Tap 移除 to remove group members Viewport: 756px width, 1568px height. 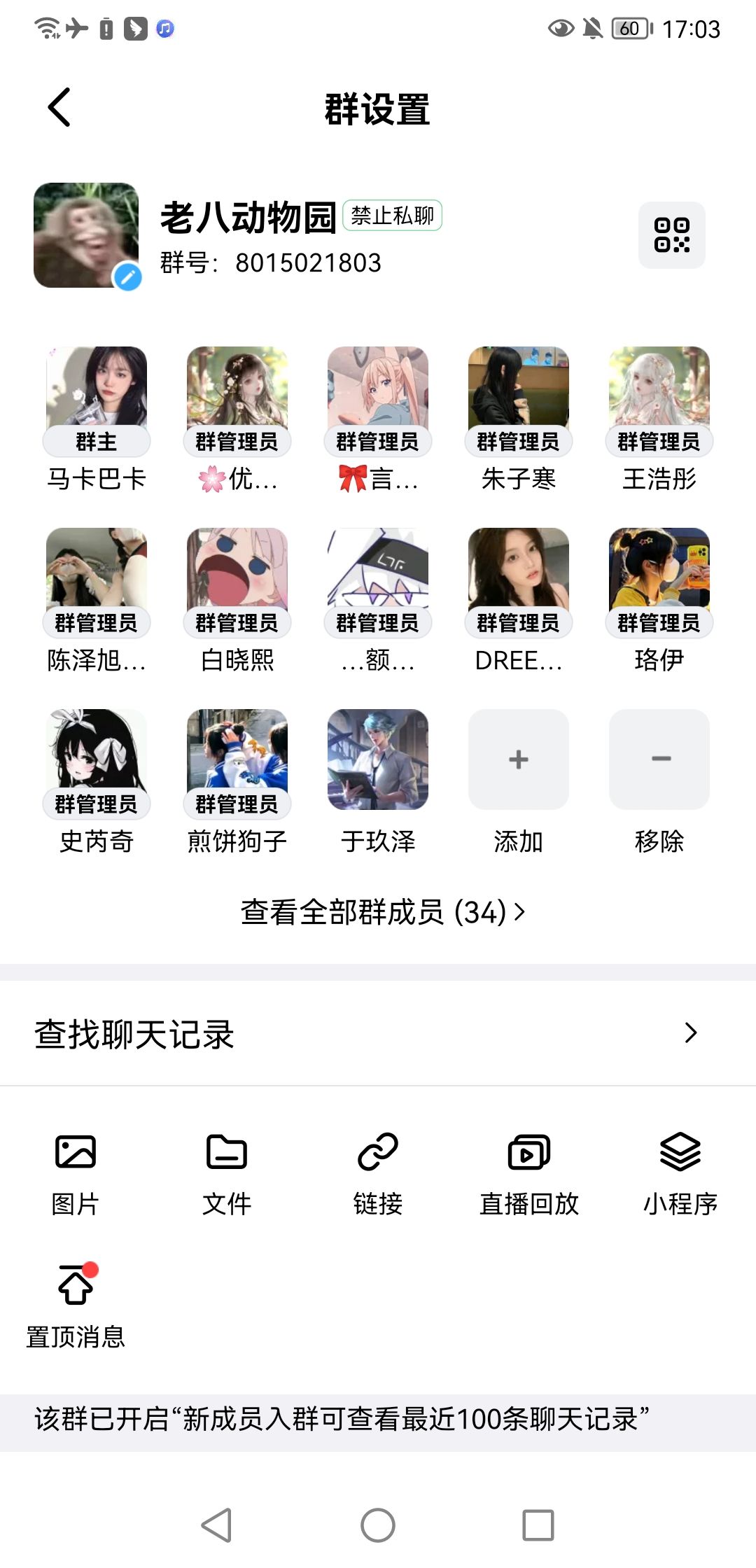(659, 759)
